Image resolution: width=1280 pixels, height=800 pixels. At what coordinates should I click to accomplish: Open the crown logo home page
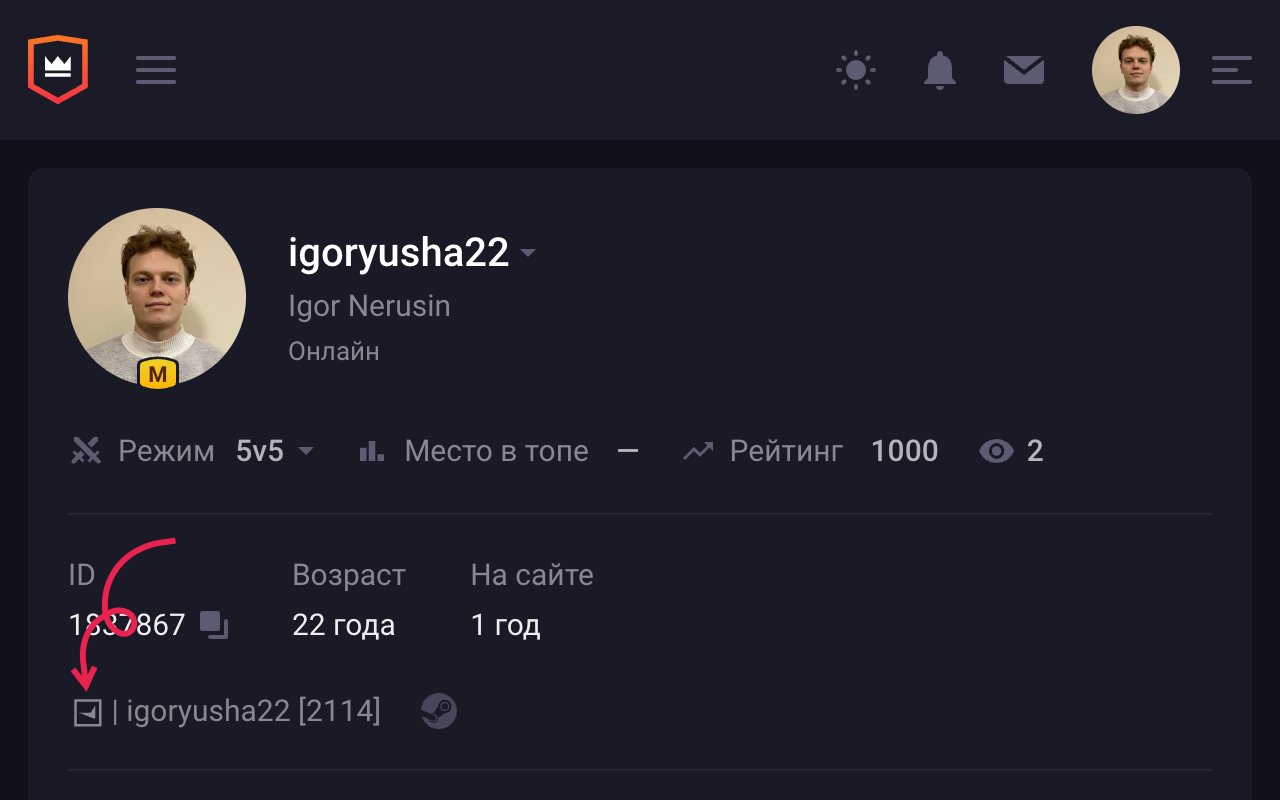click(57, 69)
